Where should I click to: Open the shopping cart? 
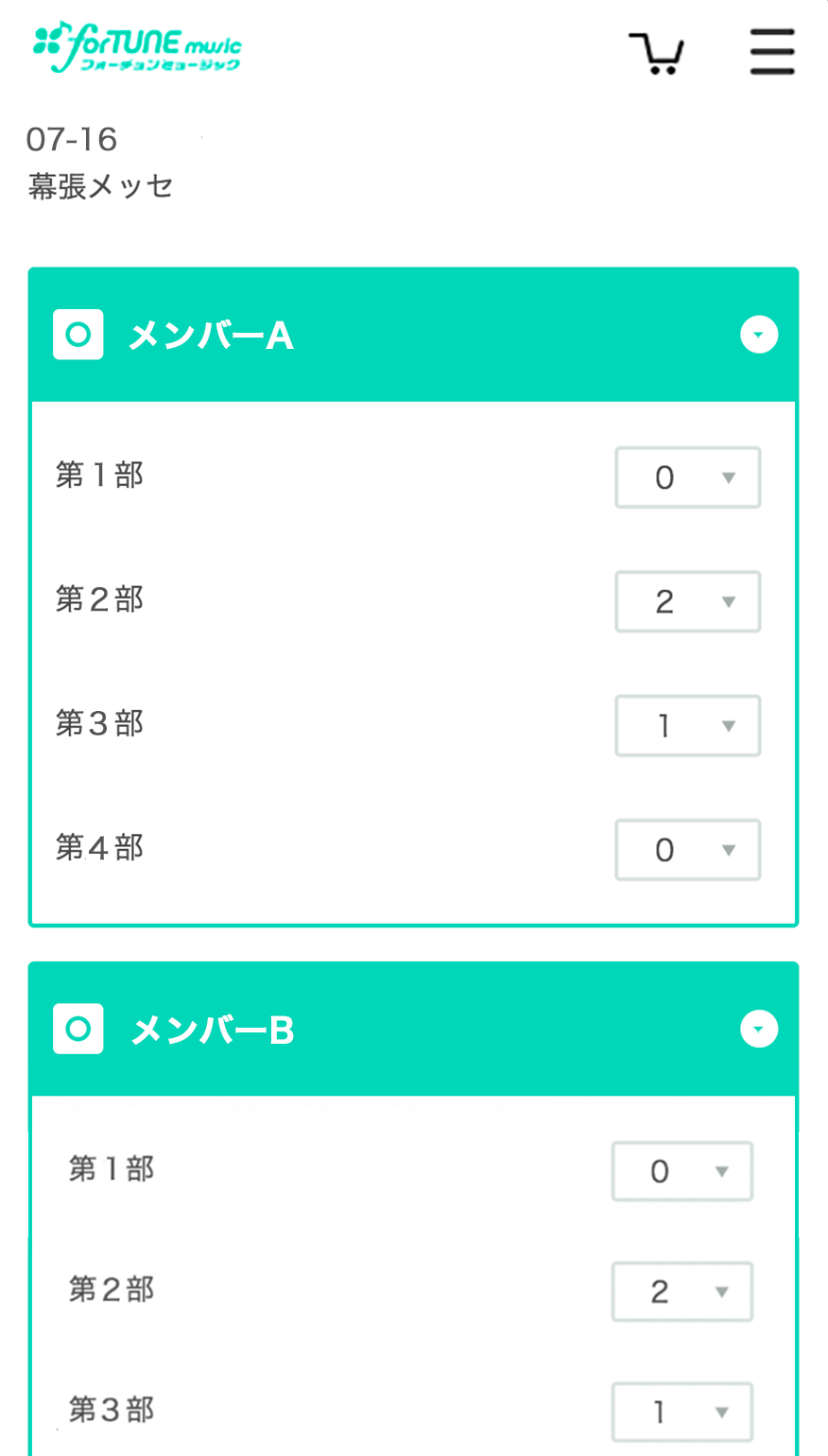656,53
